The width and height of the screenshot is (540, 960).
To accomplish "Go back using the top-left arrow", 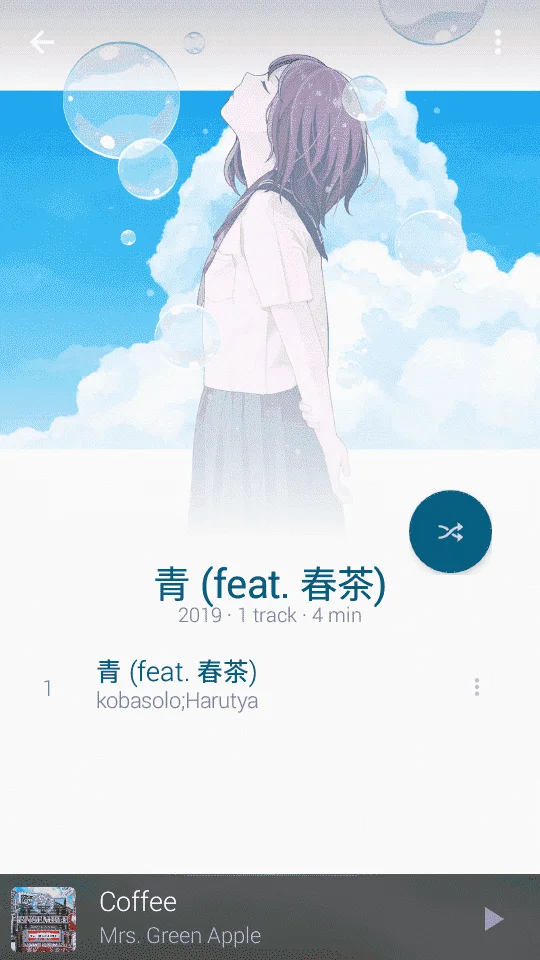I will point(42,42).
